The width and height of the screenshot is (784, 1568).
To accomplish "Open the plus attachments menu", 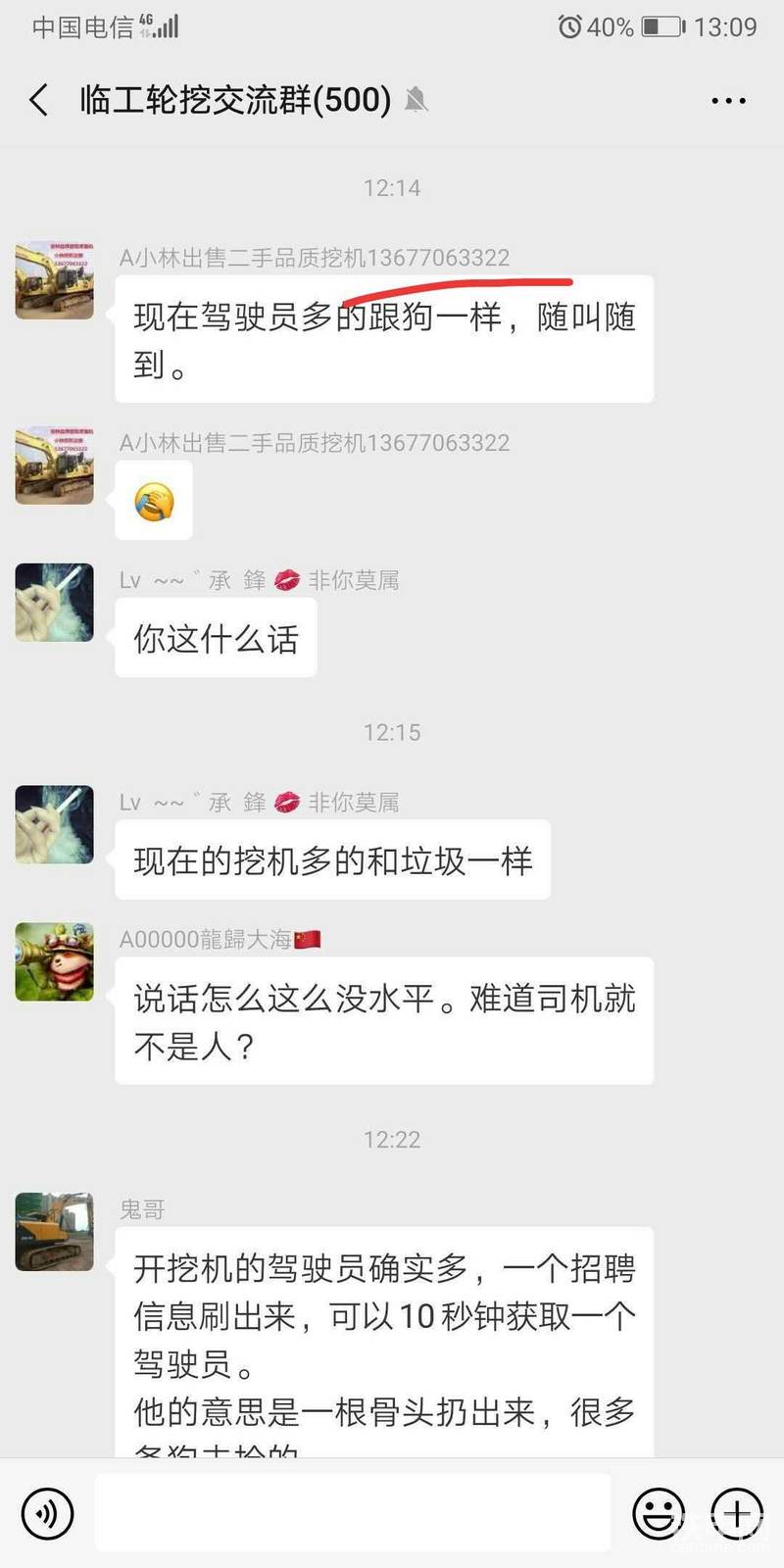I will tap(737, 1513).
